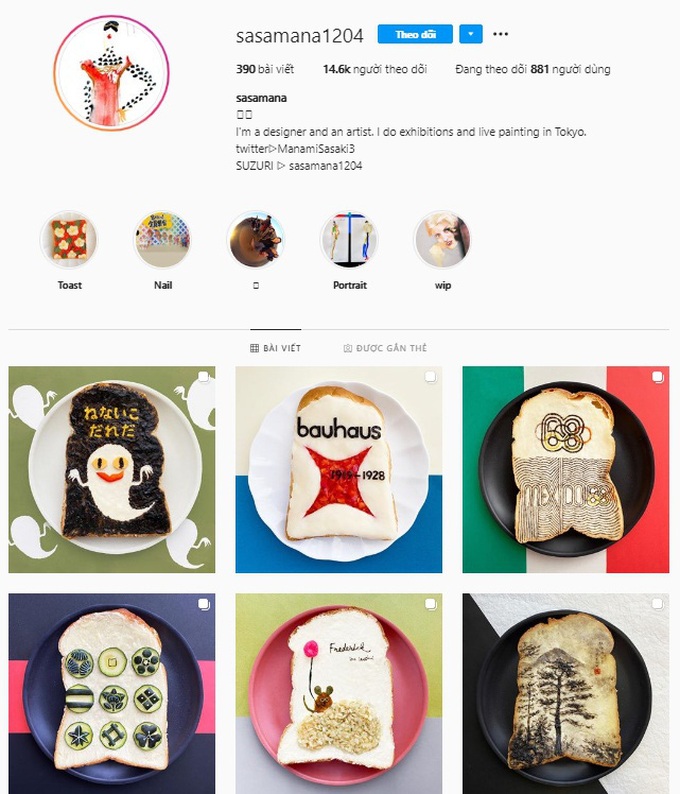Switch to the ĐƯỢC GẮN THẺ tab
680x794 pixels.
pos(384,348)
